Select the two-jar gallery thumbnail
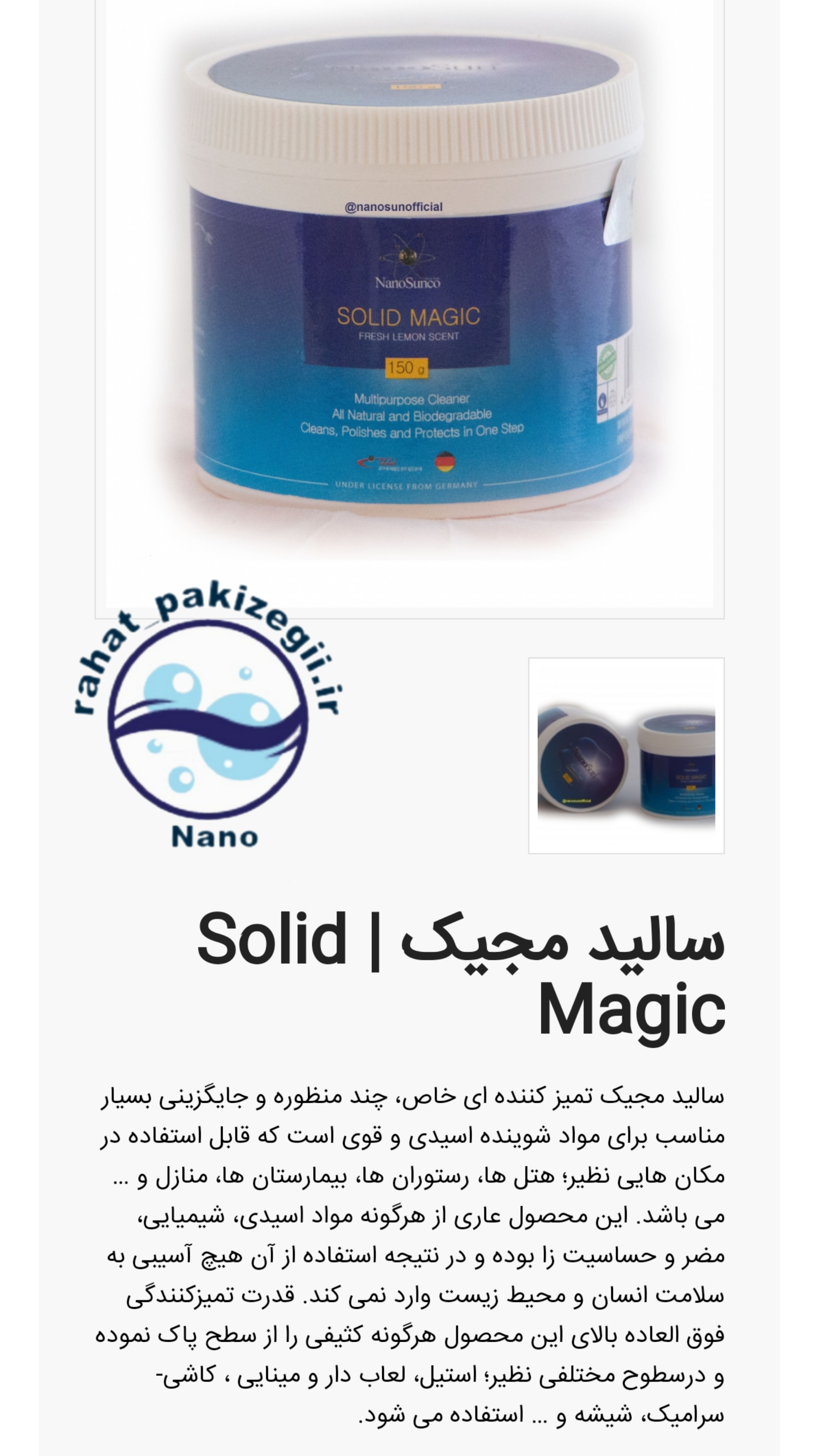The image size is (819, 1456). [626, 756]
